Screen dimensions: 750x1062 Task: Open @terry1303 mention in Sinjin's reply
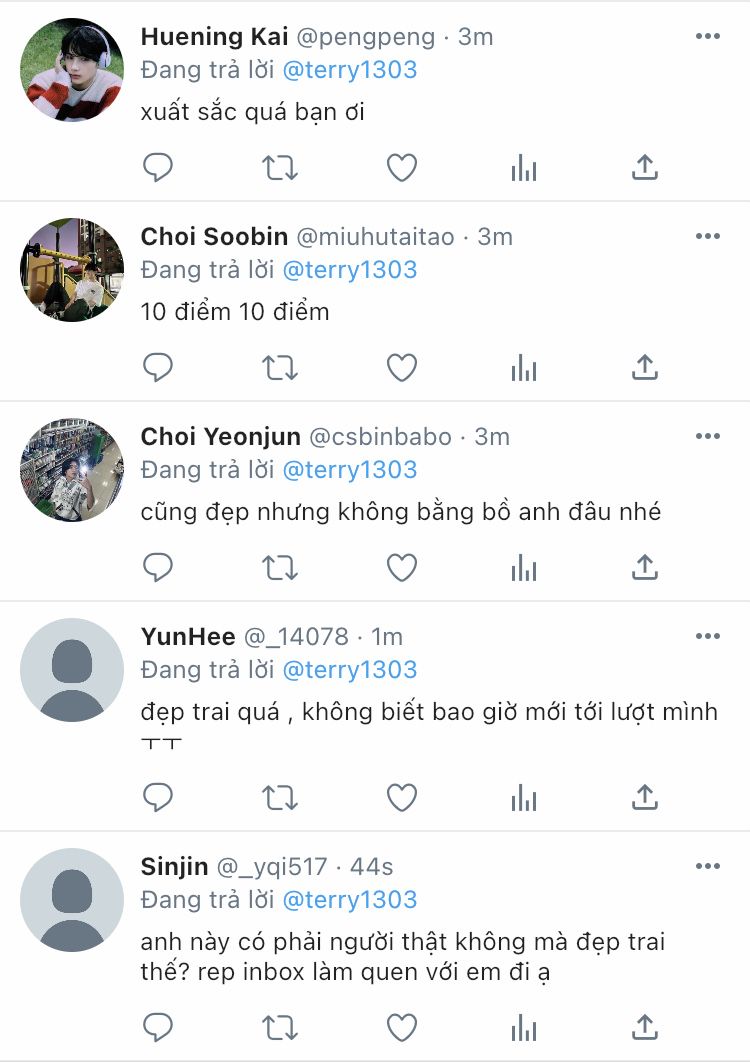click(349, 900)
